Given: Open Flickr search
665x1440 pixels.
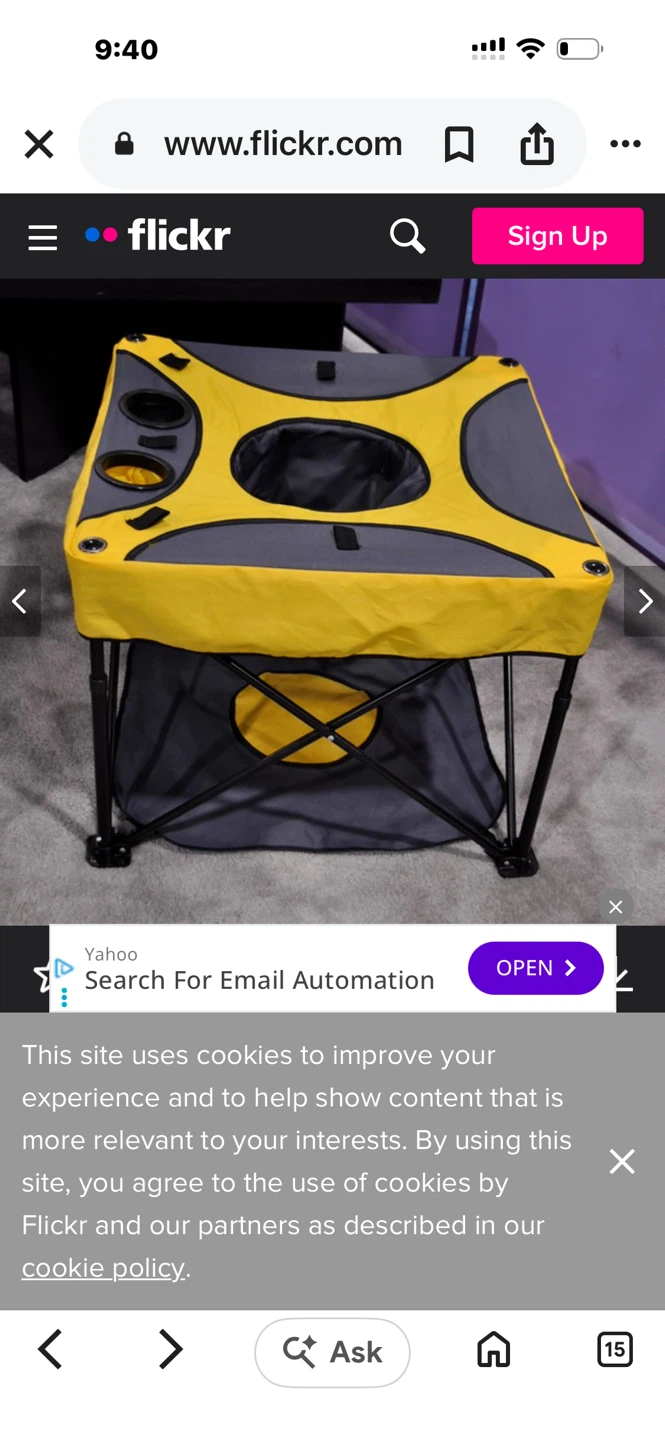Looking at the screenshot, I should (x=407, y=236).
